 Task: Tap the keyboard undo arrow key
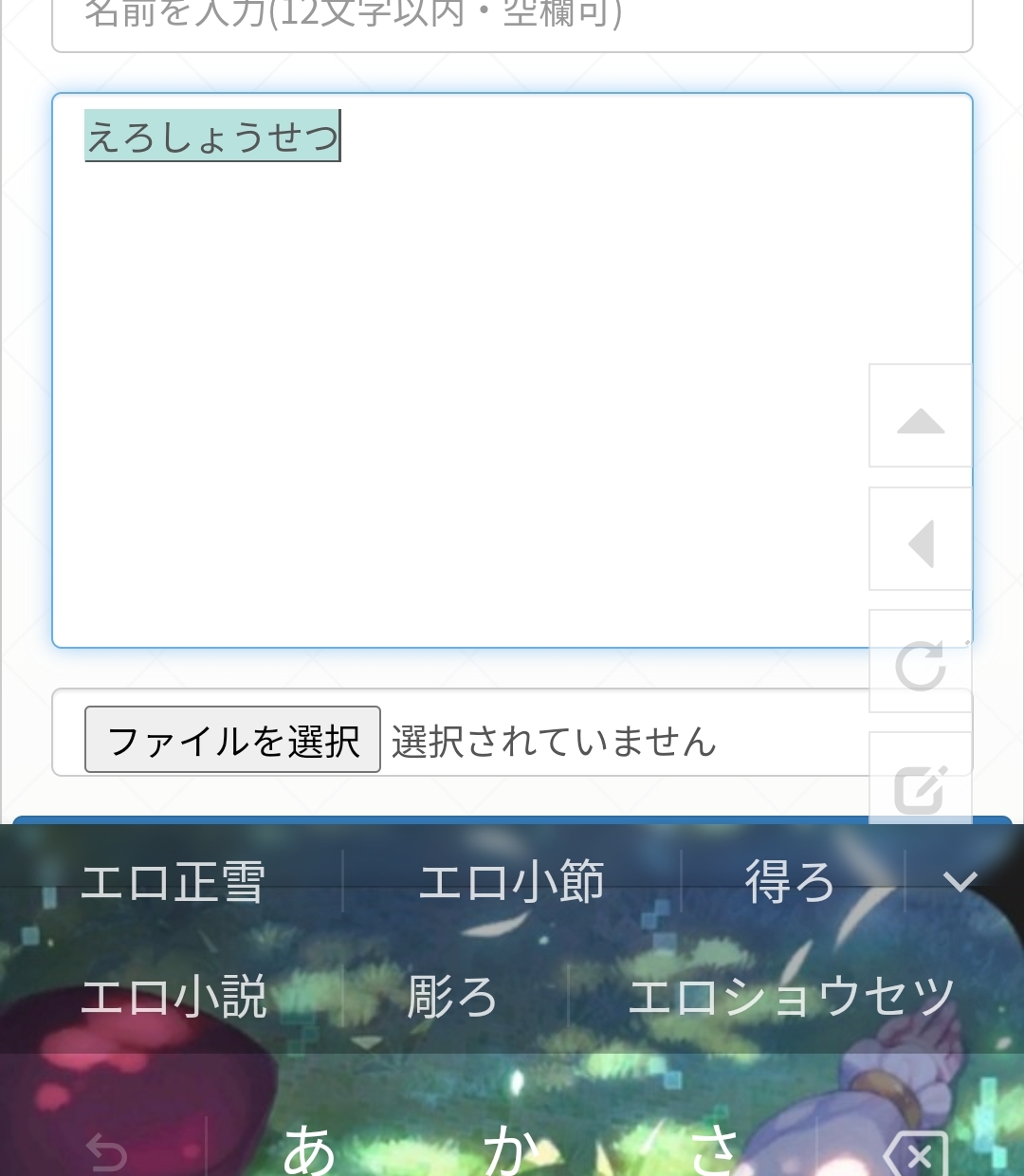point(106,1153)
